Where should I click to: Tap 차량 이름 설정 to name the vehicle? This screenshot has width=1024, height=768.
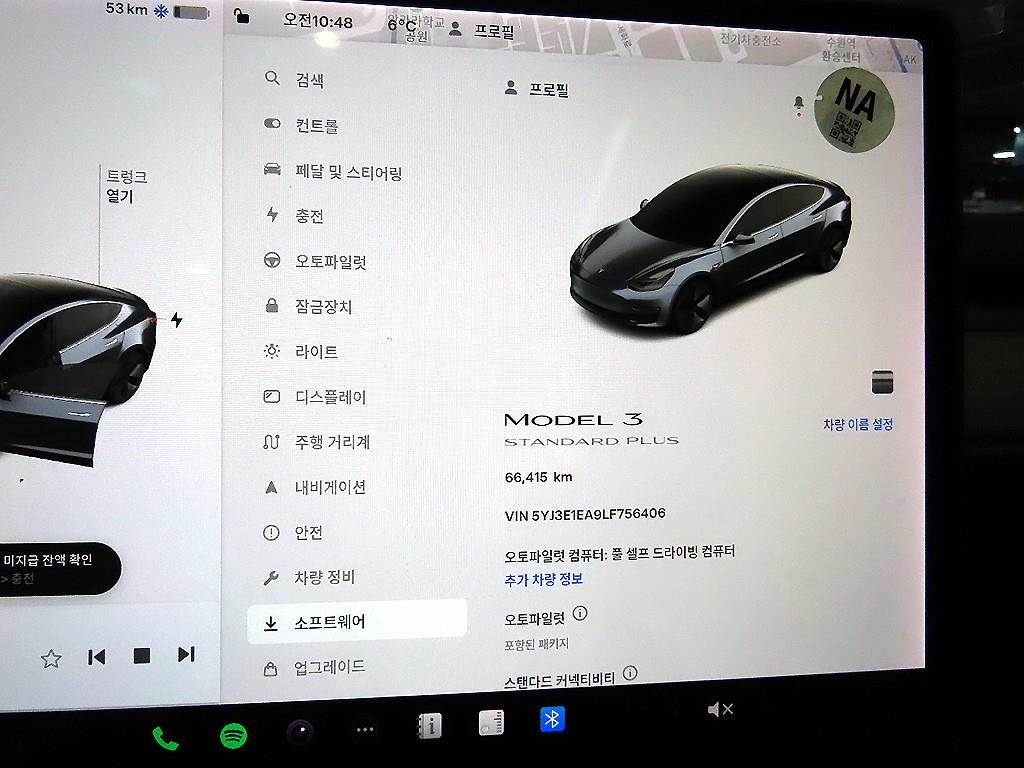coord(858,424)
